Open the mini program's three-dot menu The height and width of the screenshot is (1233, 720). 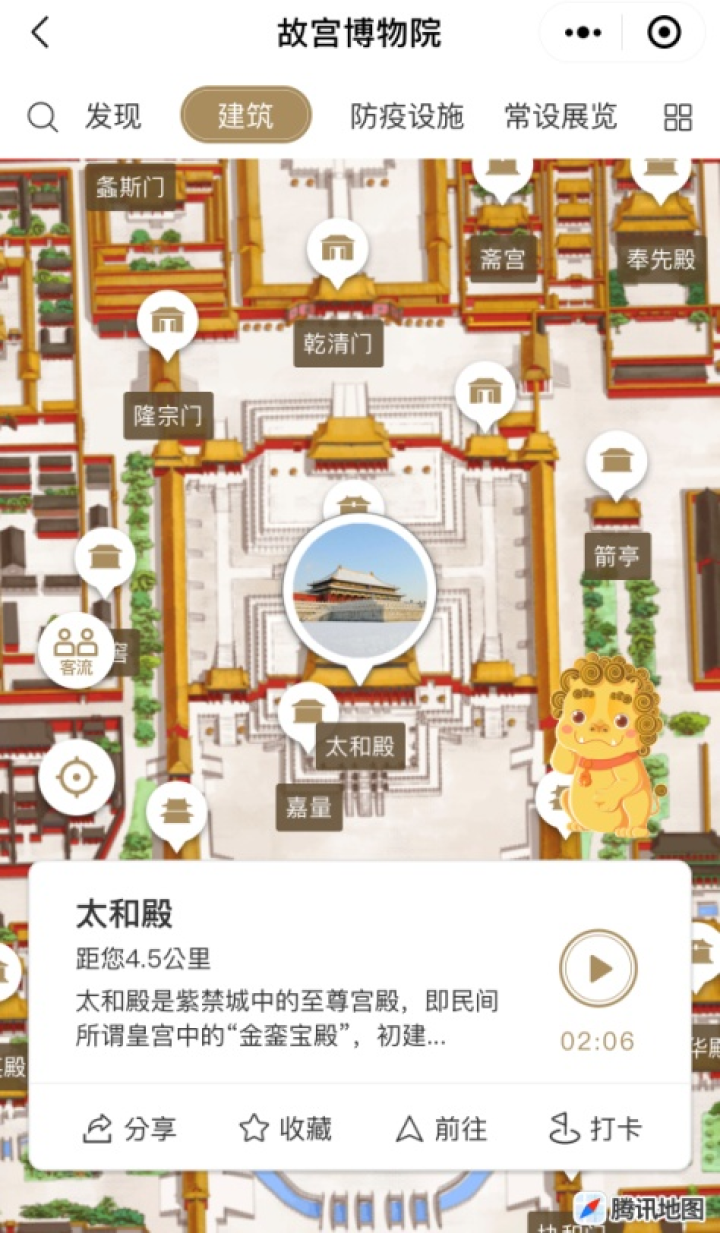tap(583, 33)
